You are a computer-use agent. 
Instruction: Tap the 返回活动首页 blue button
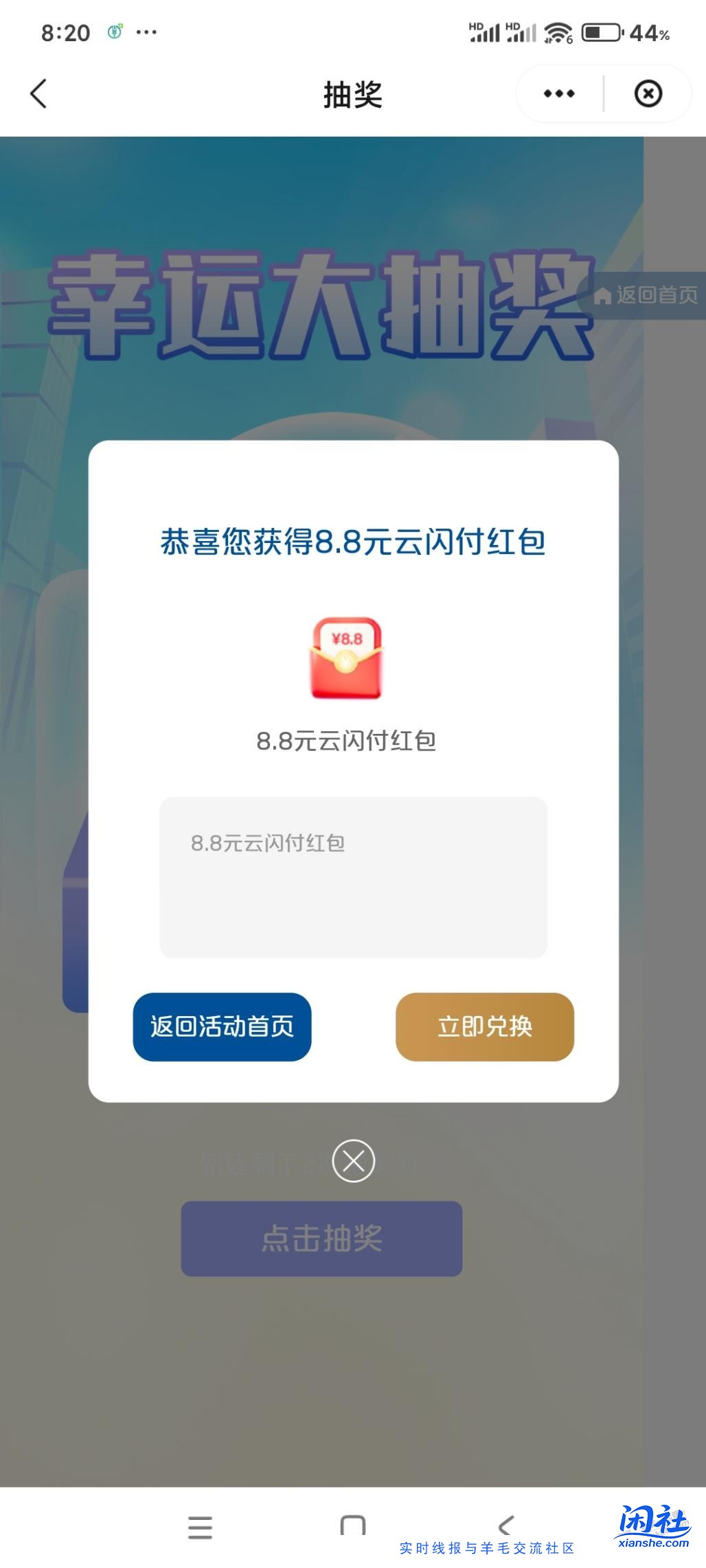[x=223, y=1026]
